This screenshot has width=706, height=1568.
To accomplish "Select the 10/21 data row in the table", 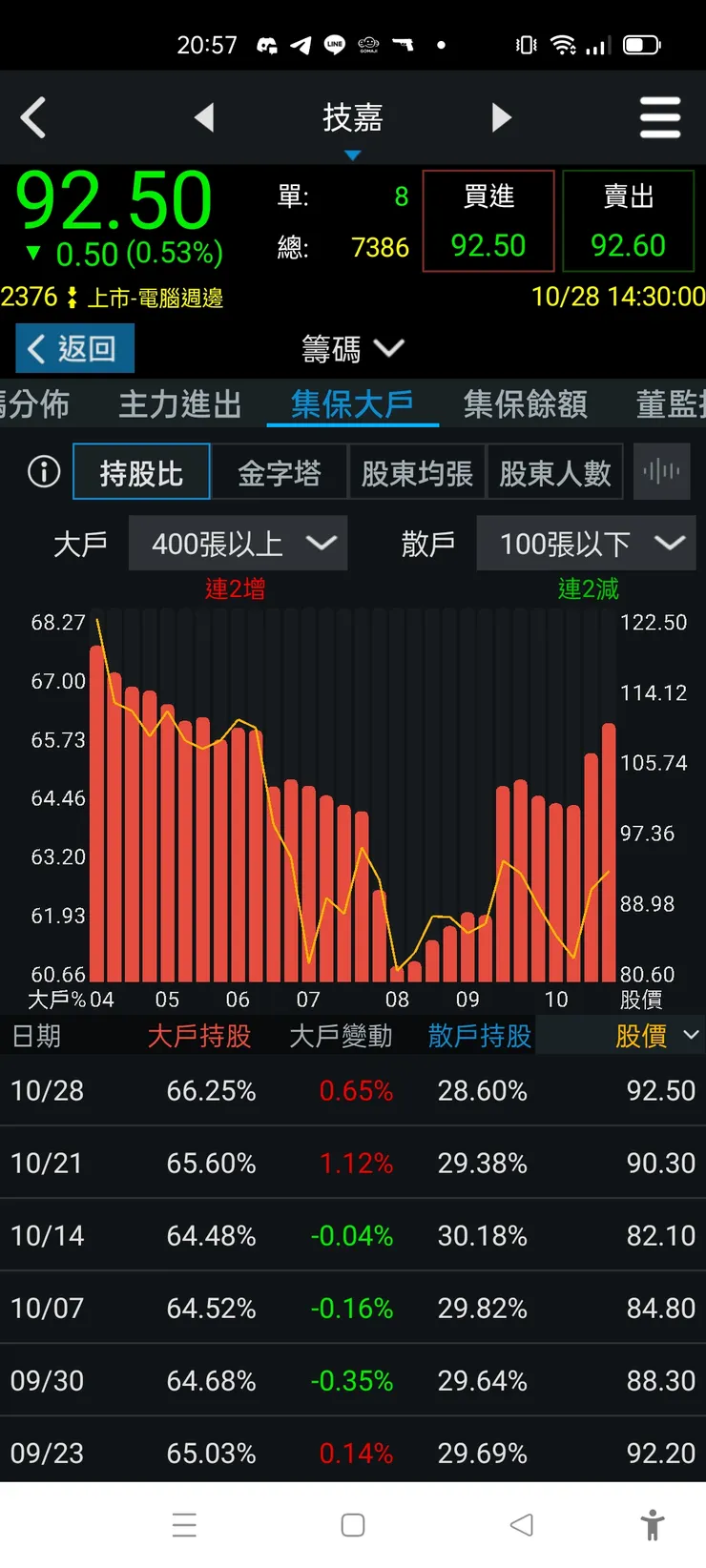I will [x=353, y=1163].
